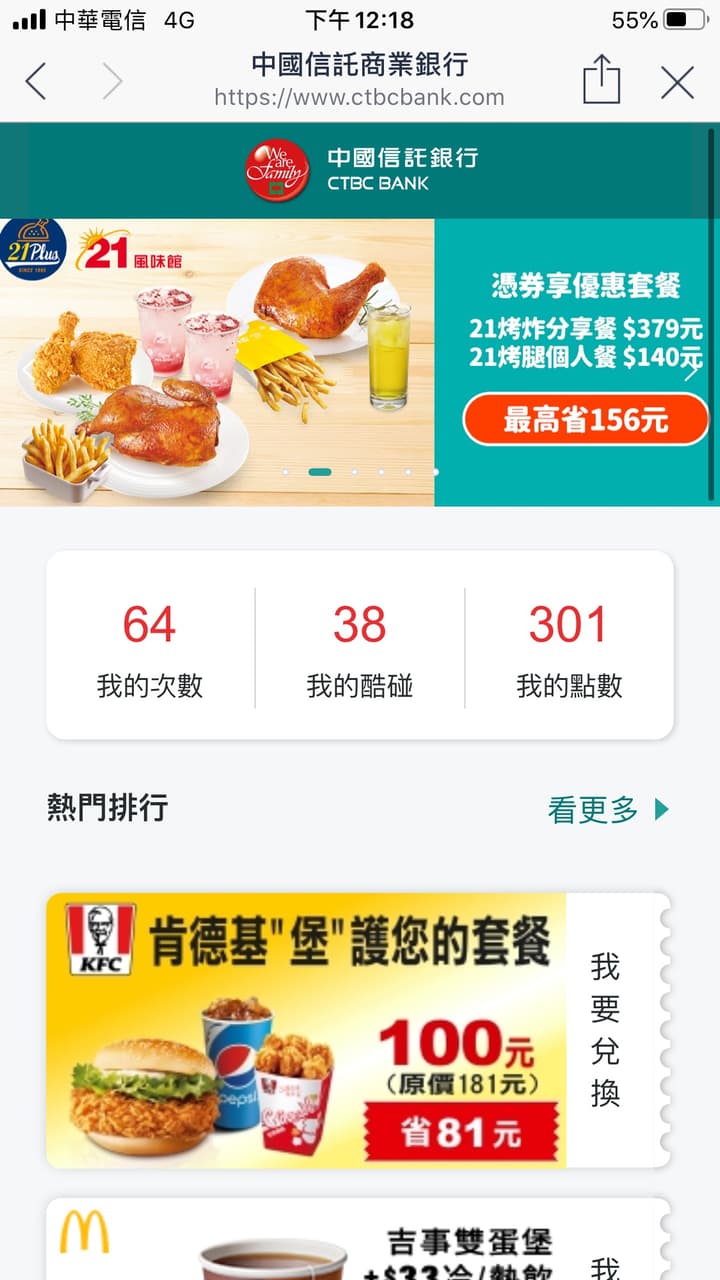Tap the 最高省156元 button

(x=586, y=419)
